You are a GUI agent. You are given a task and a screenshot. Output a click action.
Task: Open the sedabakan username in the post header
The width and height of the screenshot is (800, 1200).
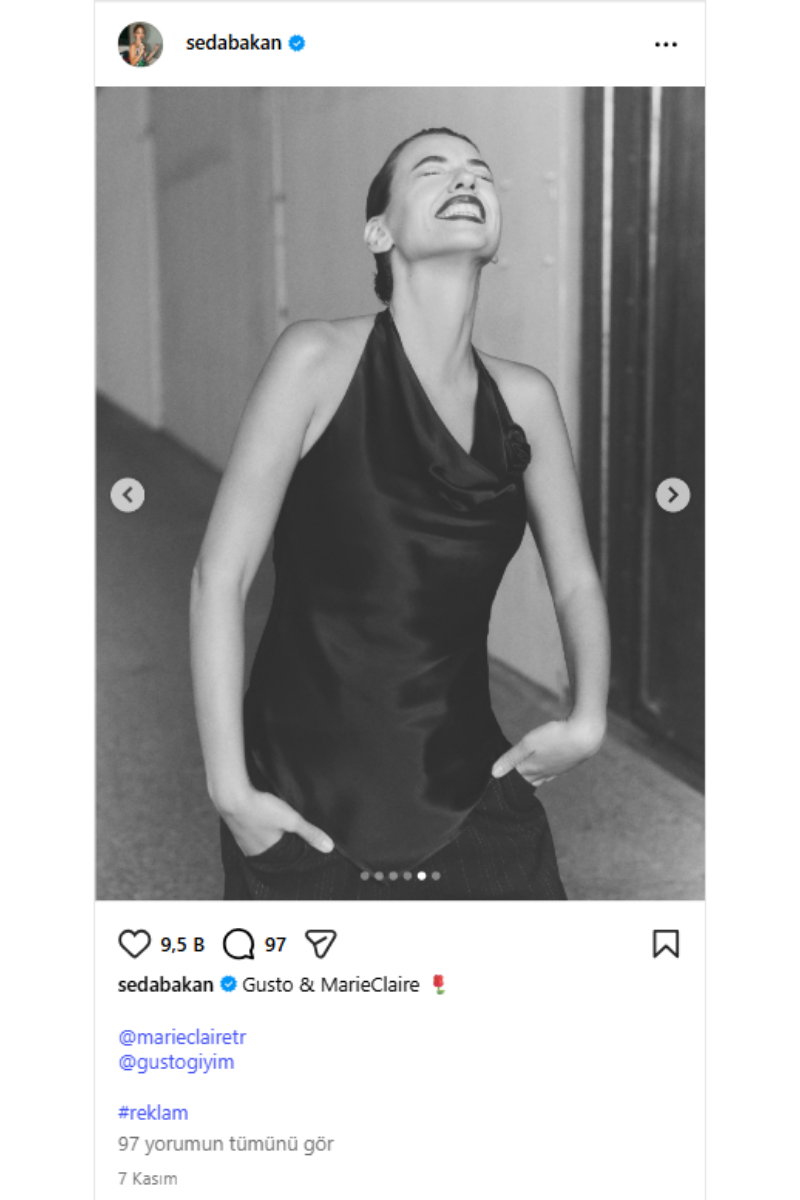pos(233,44)
